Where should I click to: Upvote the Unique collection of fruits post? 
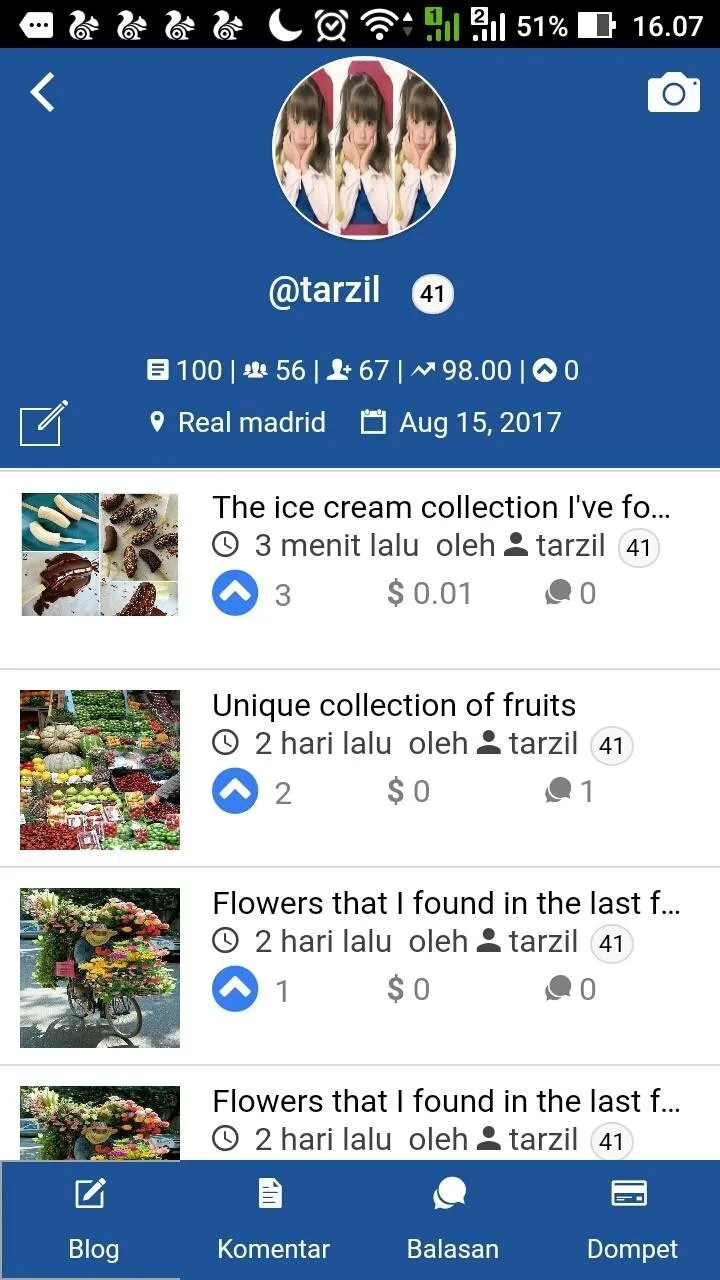coord(236,791)
